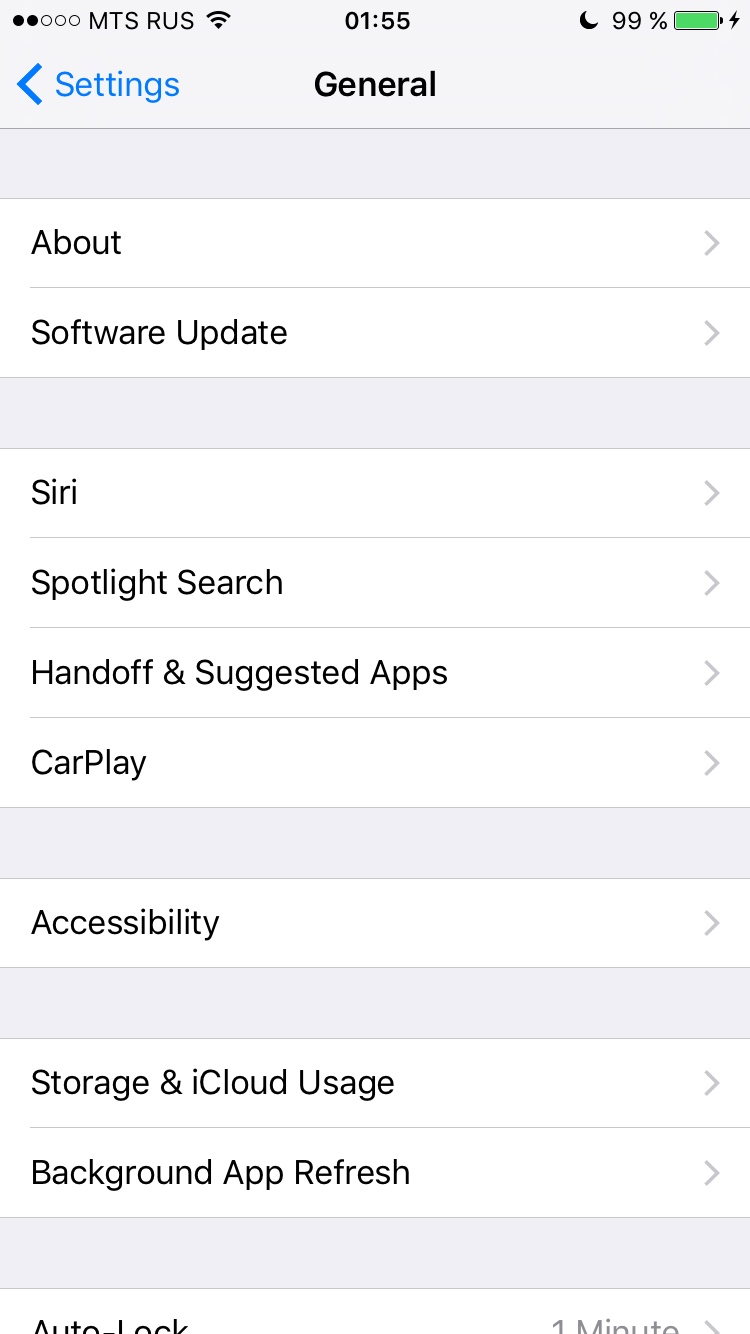Open Handoff & Suggested Apps
The width and height of the screenshot is (750, 1334).
pyautogui.click(x=375, y=673)
